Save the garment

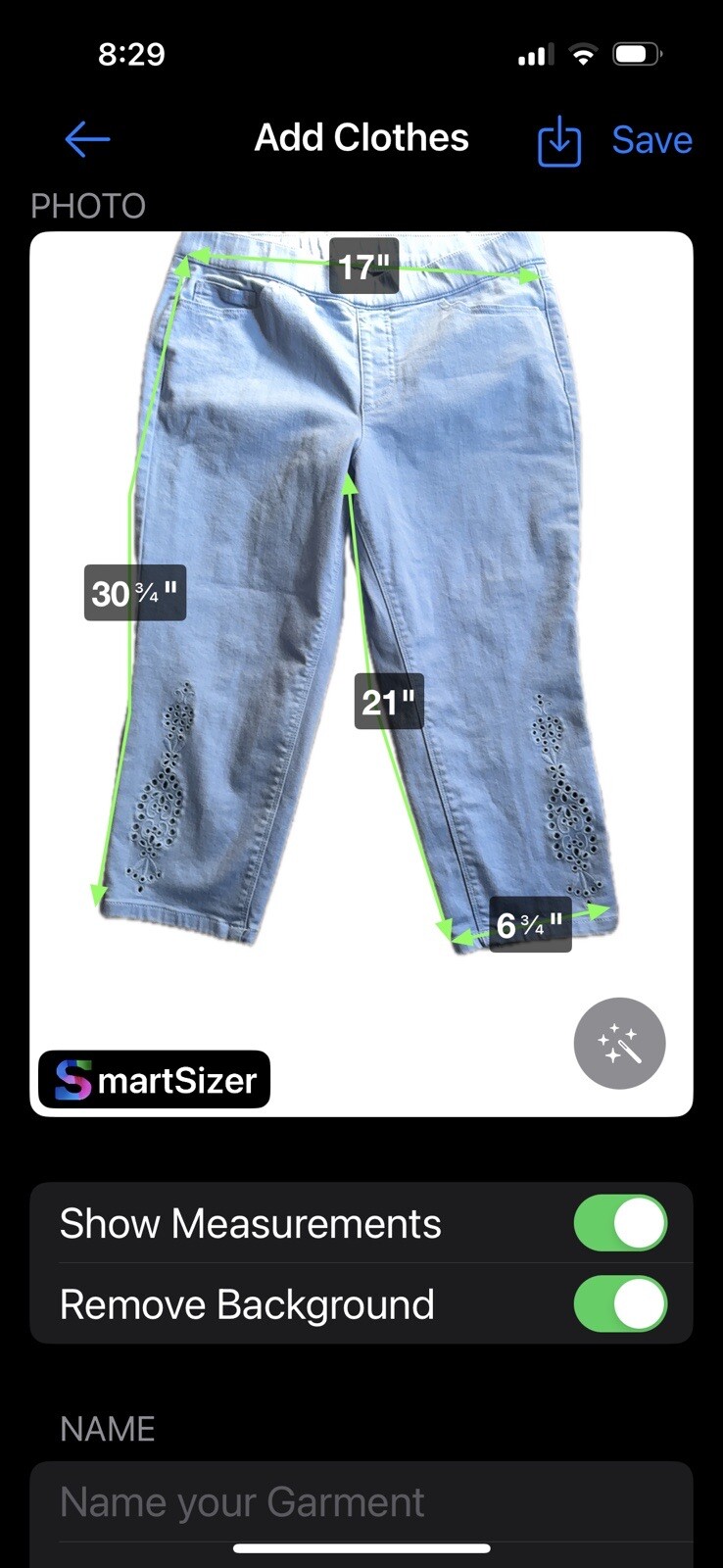pos(651,140)
